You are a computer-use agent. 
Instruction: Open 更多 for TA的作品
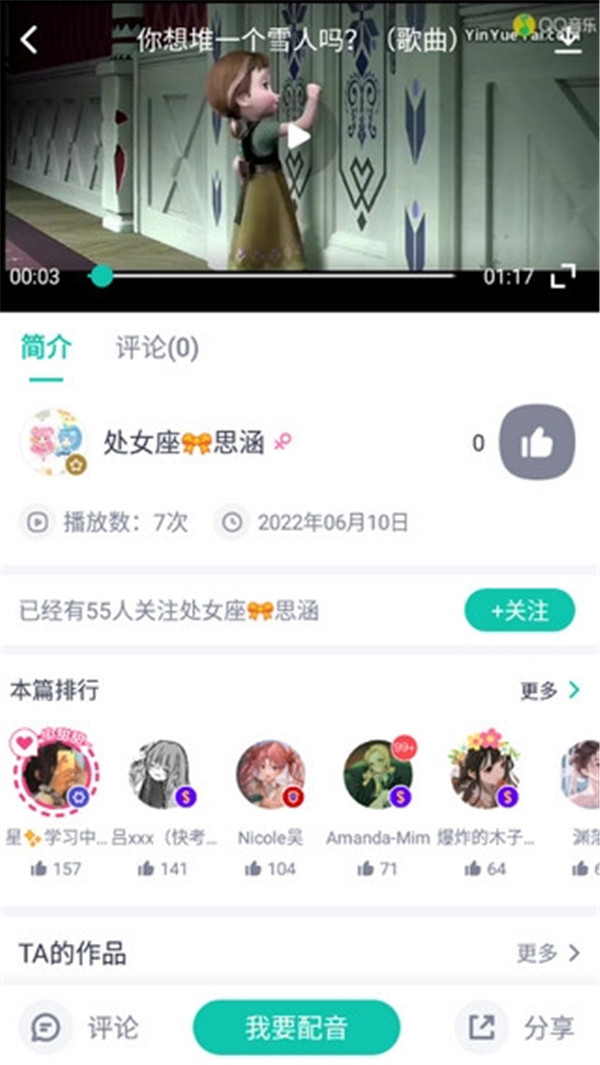tap(548, 953)
